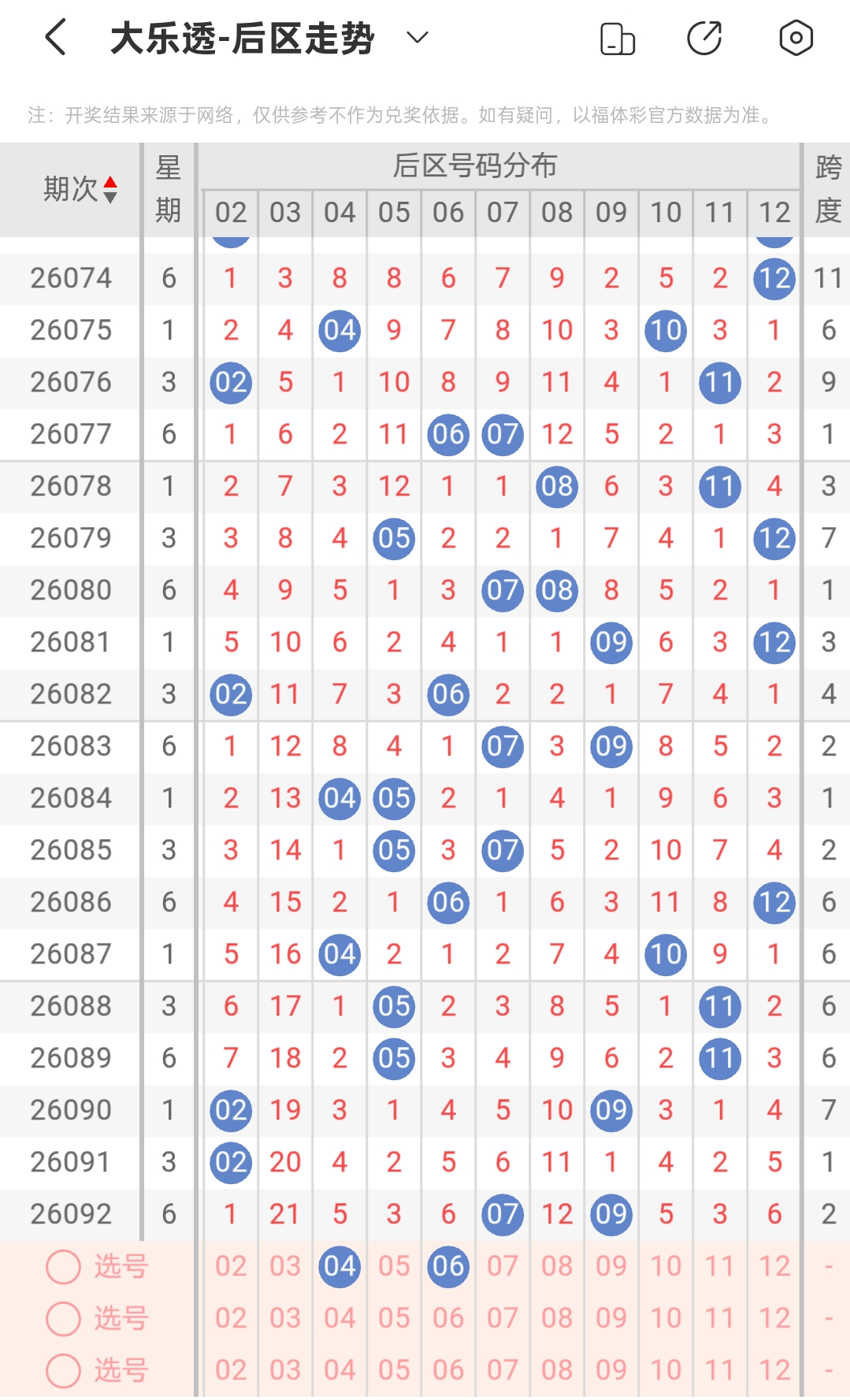This screenshot has width=850, height=1400.
Task: Tap the screen orientation switch icon
Action: click(618, 39)
